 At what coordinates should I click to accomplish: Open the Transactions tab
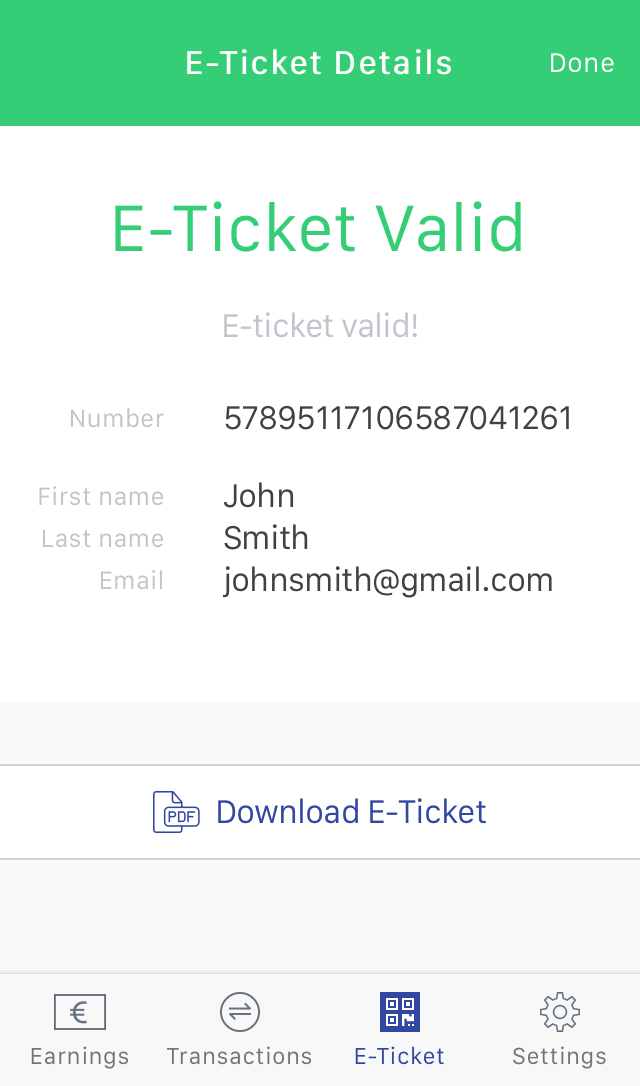(240, 1030)
